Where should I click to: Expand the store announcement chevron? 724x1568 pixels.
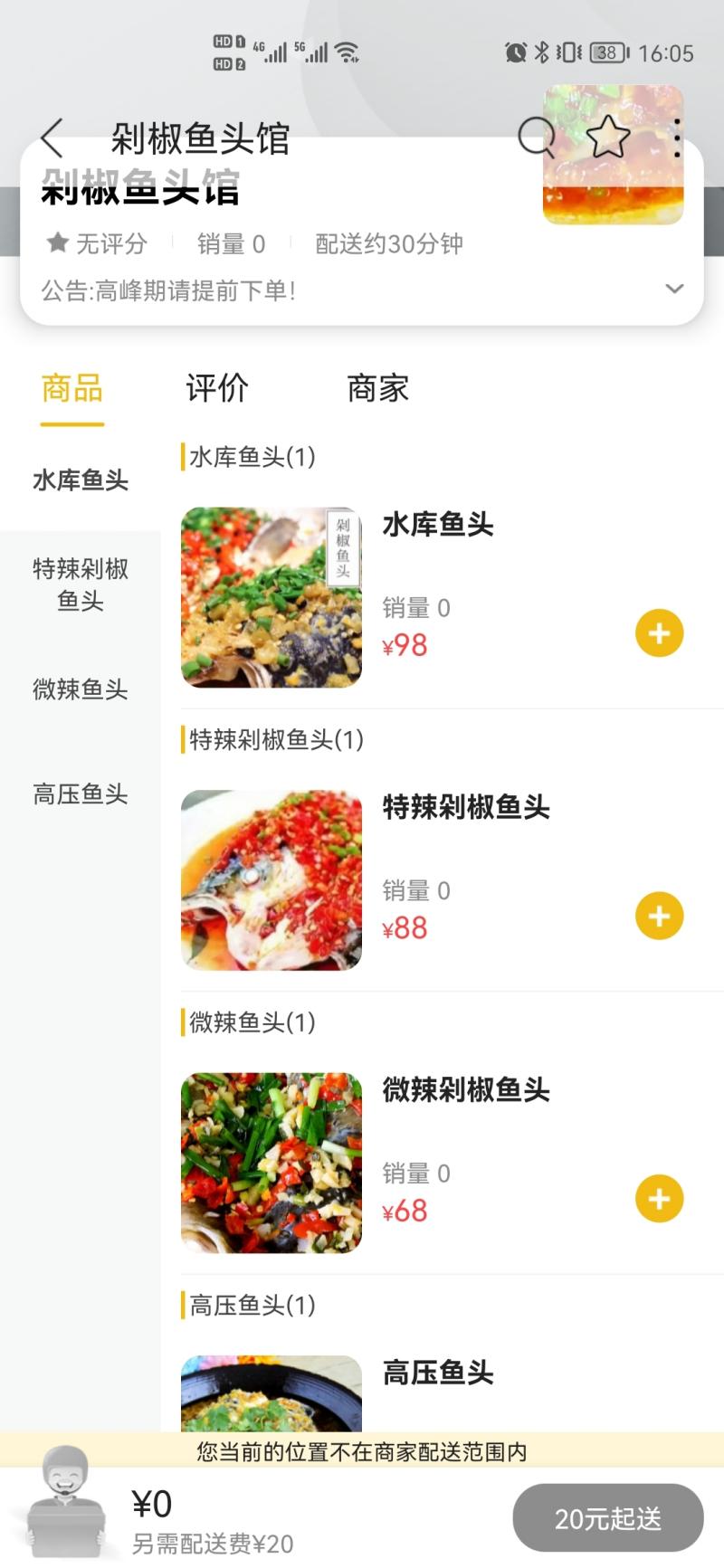[x=674, y=289]
